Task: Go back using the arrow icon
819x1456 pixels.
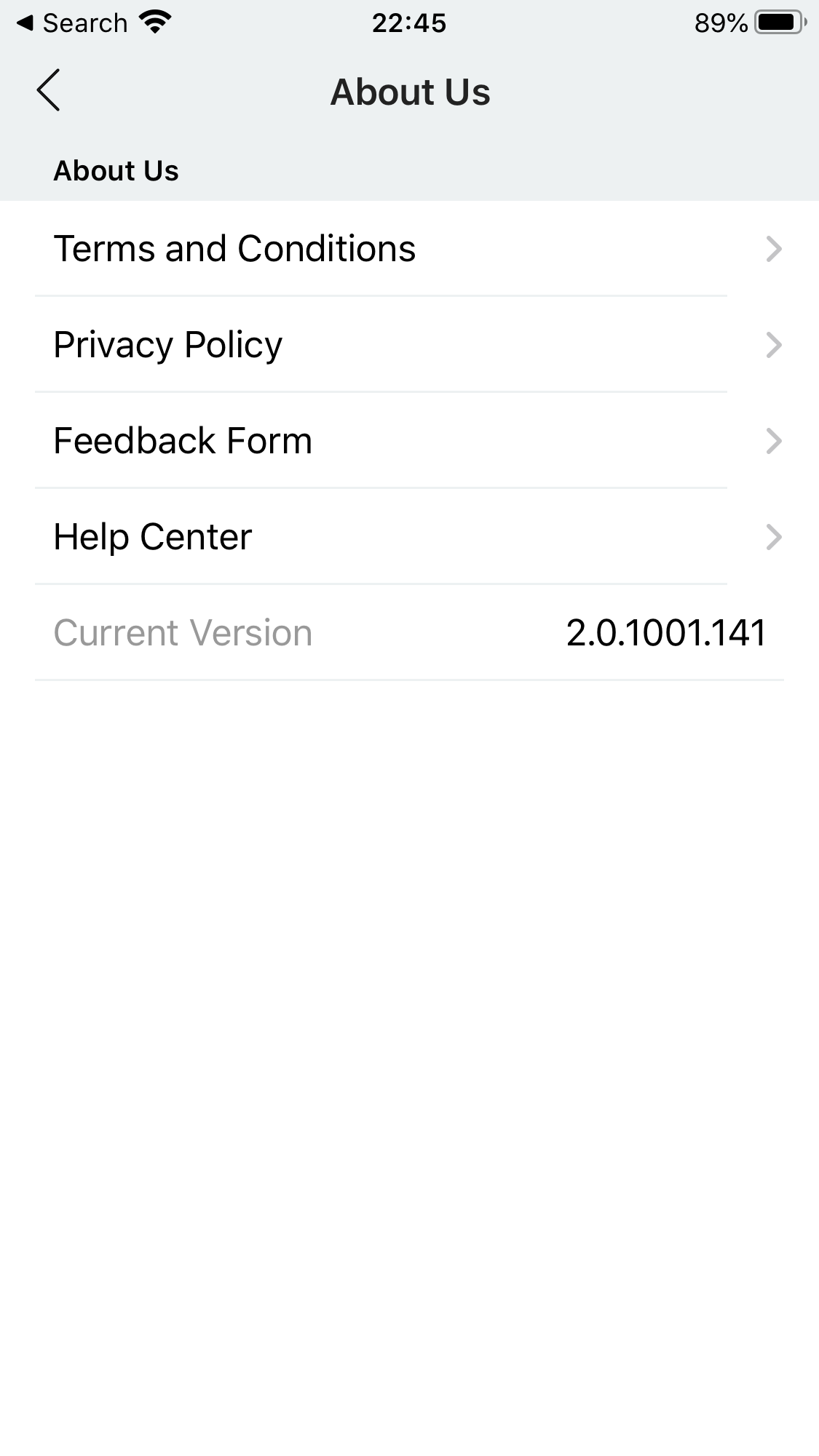Action: click(48, 91)
